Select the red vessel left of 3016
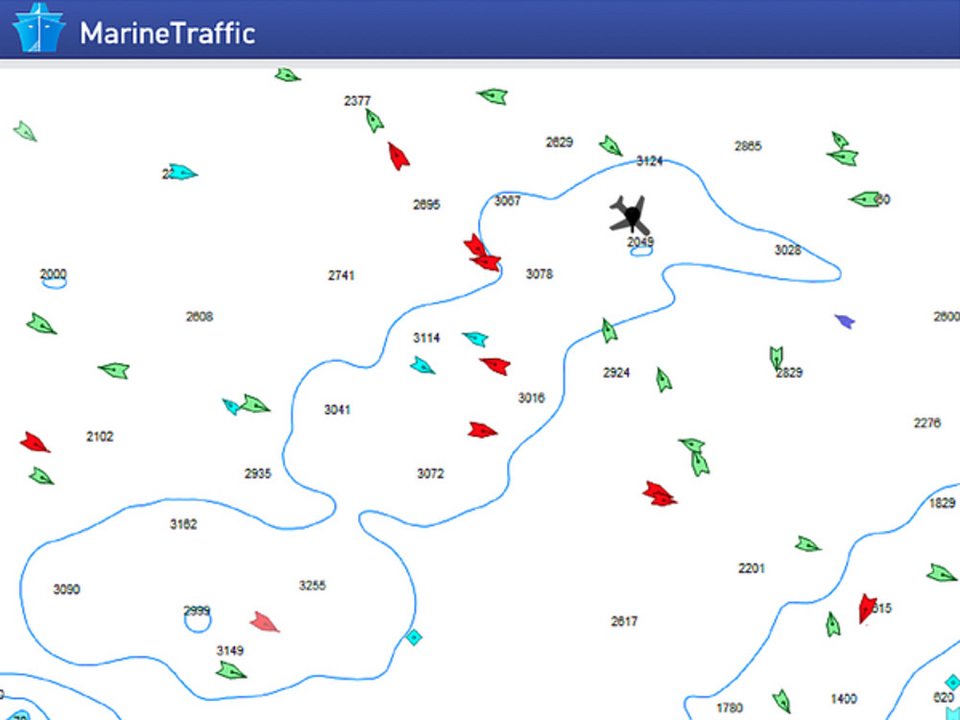The width and height of the screenshot is (960, 720). click(482, 430)
